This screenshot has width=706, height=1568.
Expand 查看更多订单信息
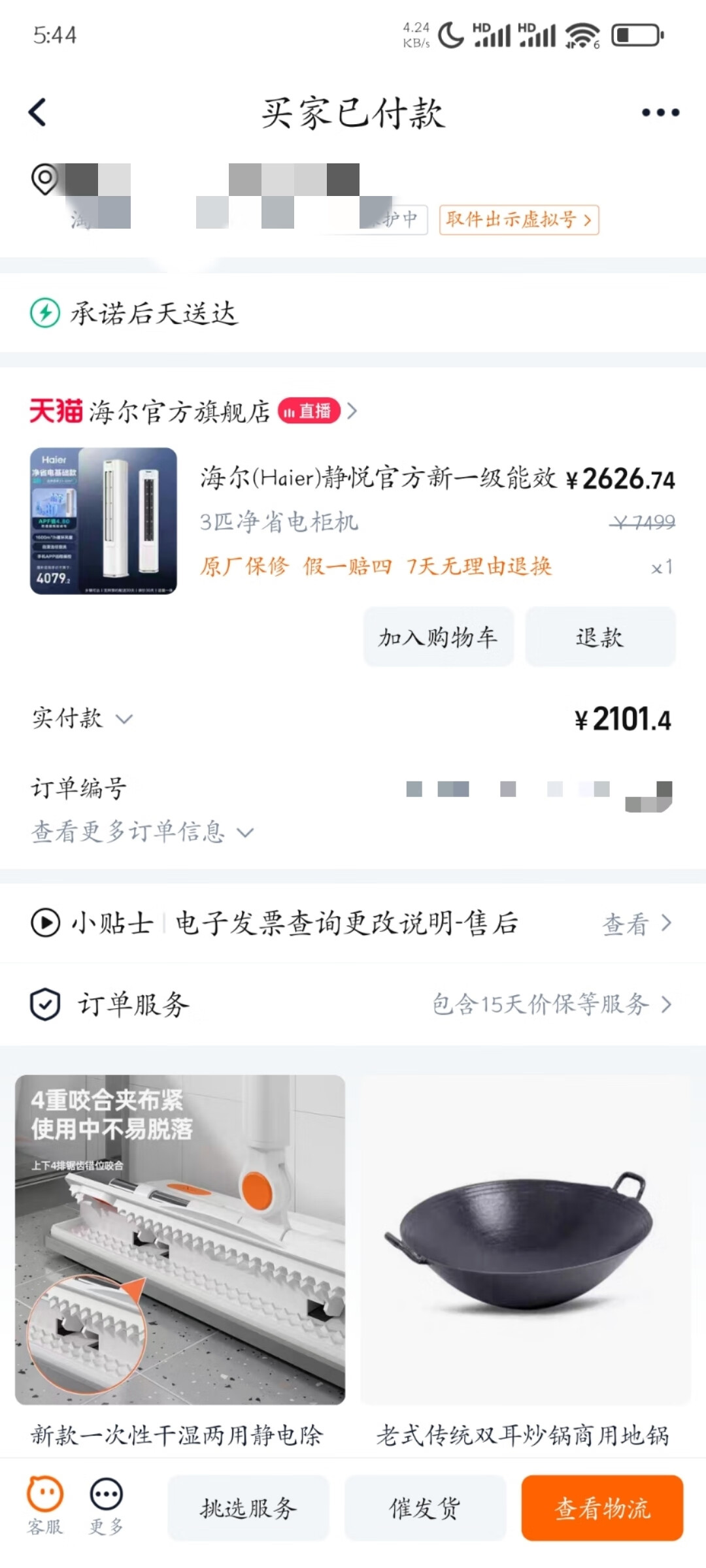coord(142,832)
